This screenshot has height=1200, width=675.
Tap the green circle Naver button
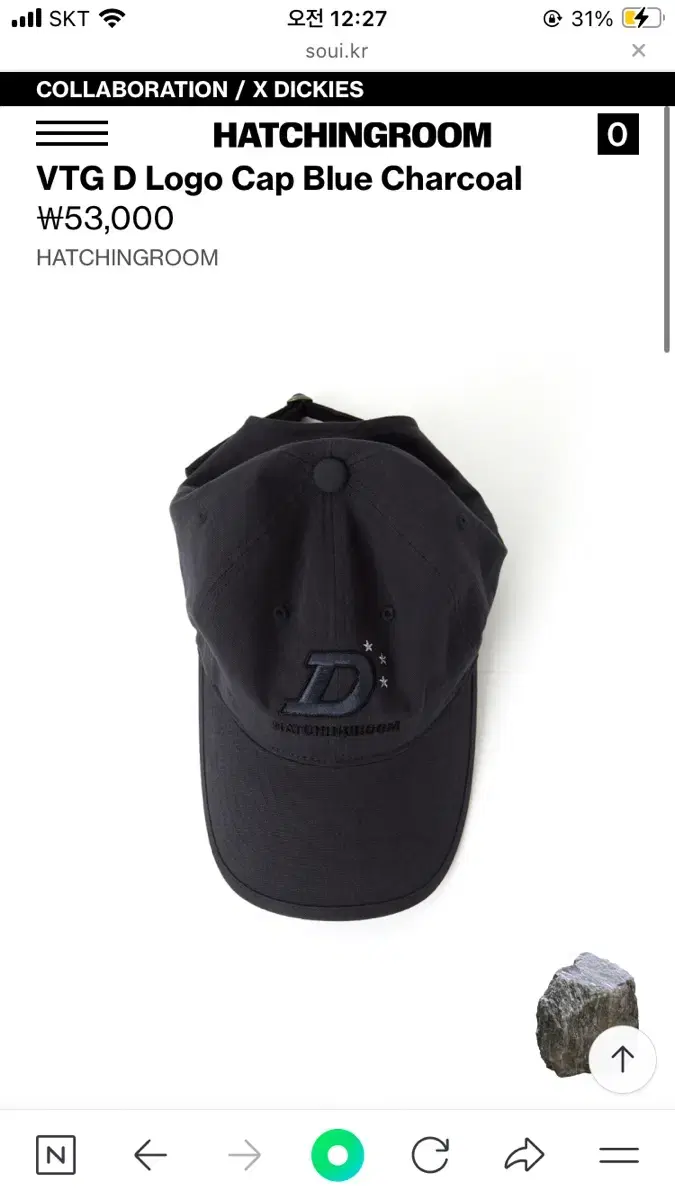[x=338, y=1156]
